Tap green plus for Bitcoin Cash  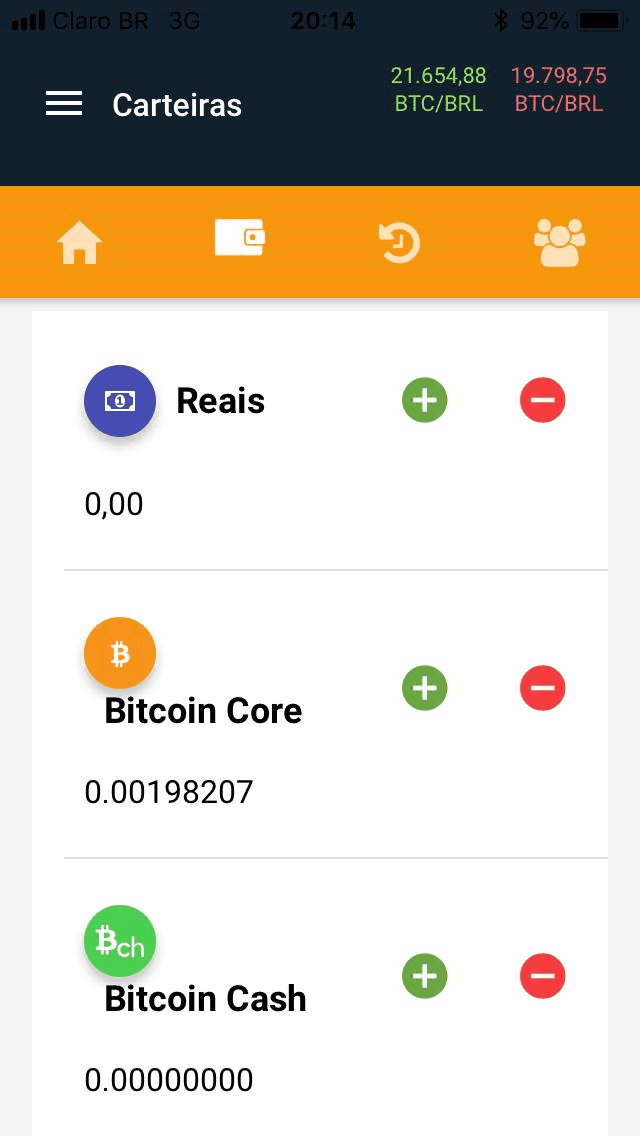[x=425, y=976]
